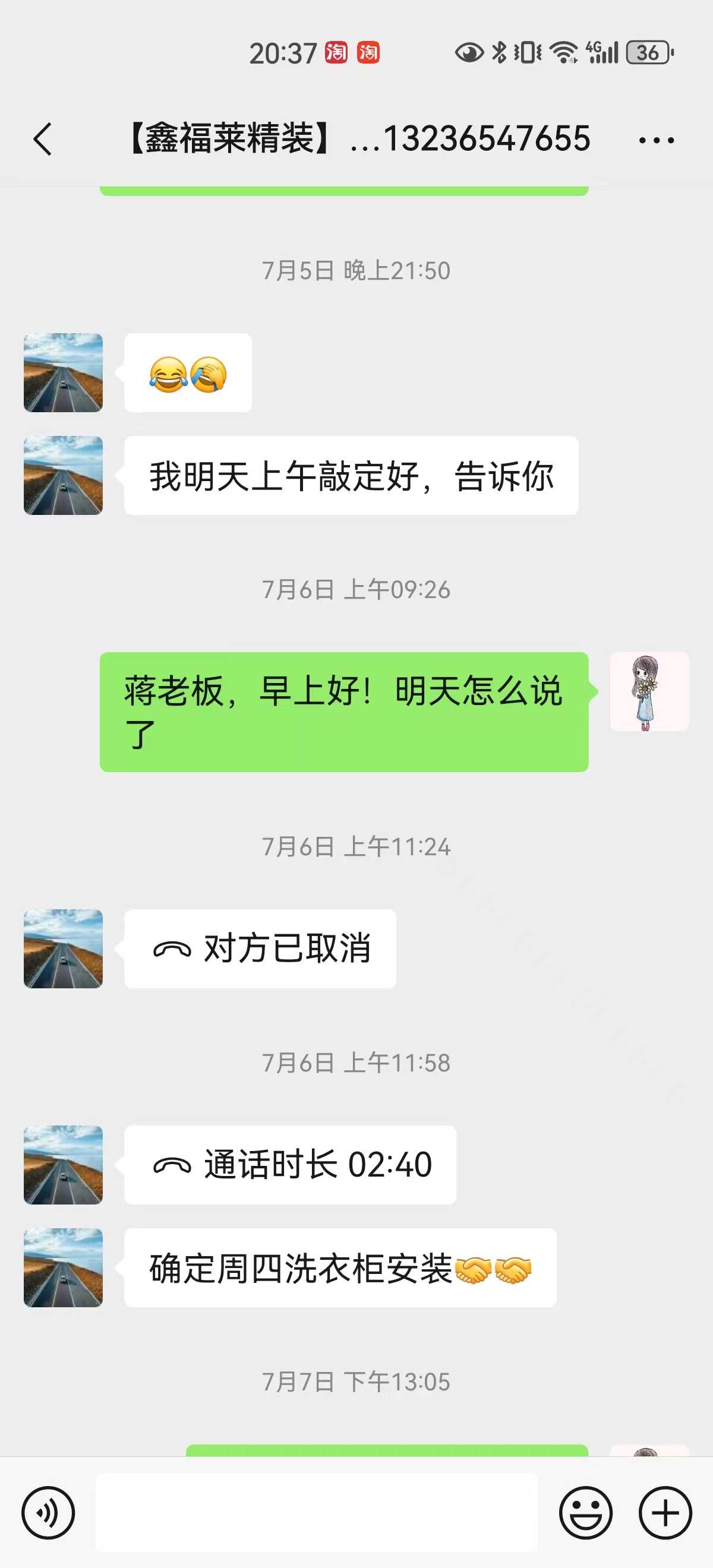The image size is (713, 1568).
Task: Open the three-dot chat info menu
Action: pyautogui.click(x=657, y=141)
